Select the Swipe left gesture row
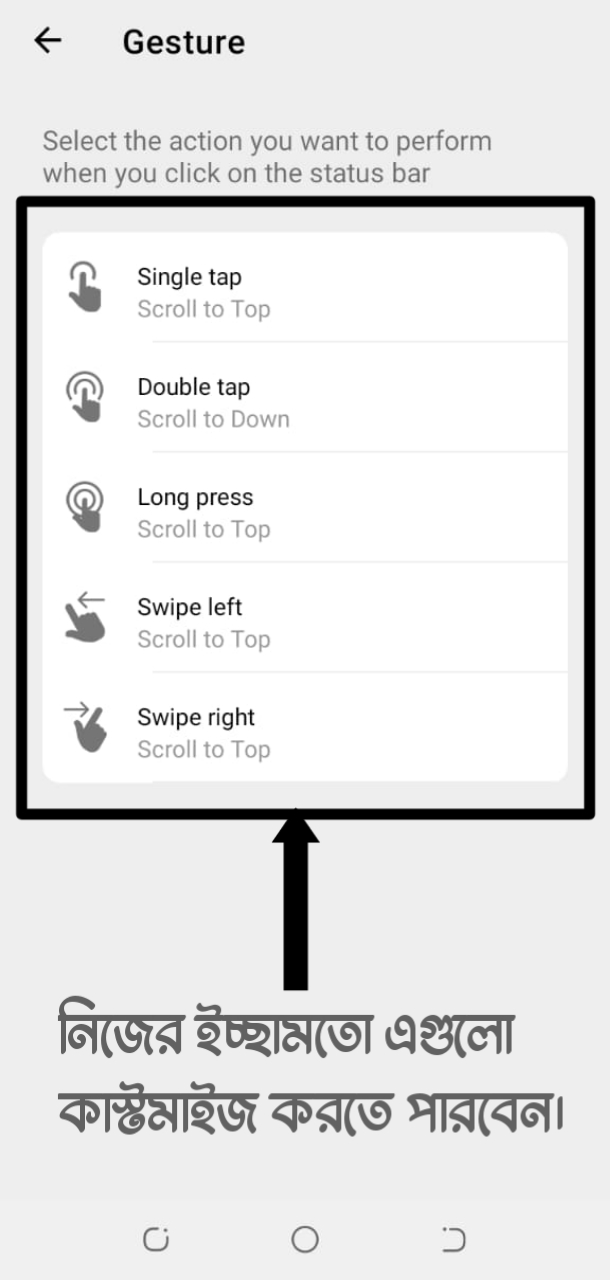Viewport: 610px width, 1280px height. 304,622
